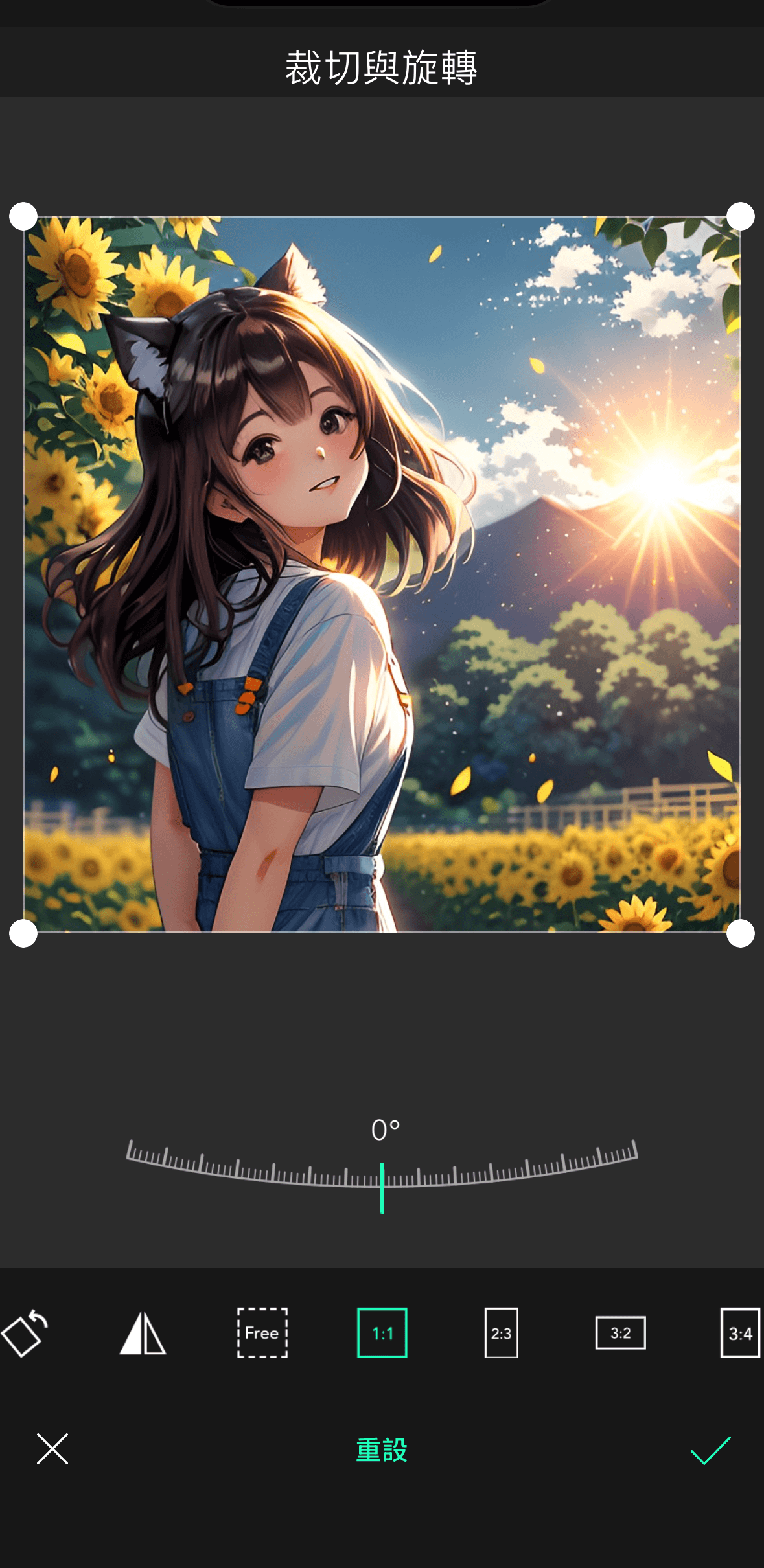This screenshot has height=1568, width=764.
Task: Choose the 2:3 aspect ratio
Action: 501,1333
